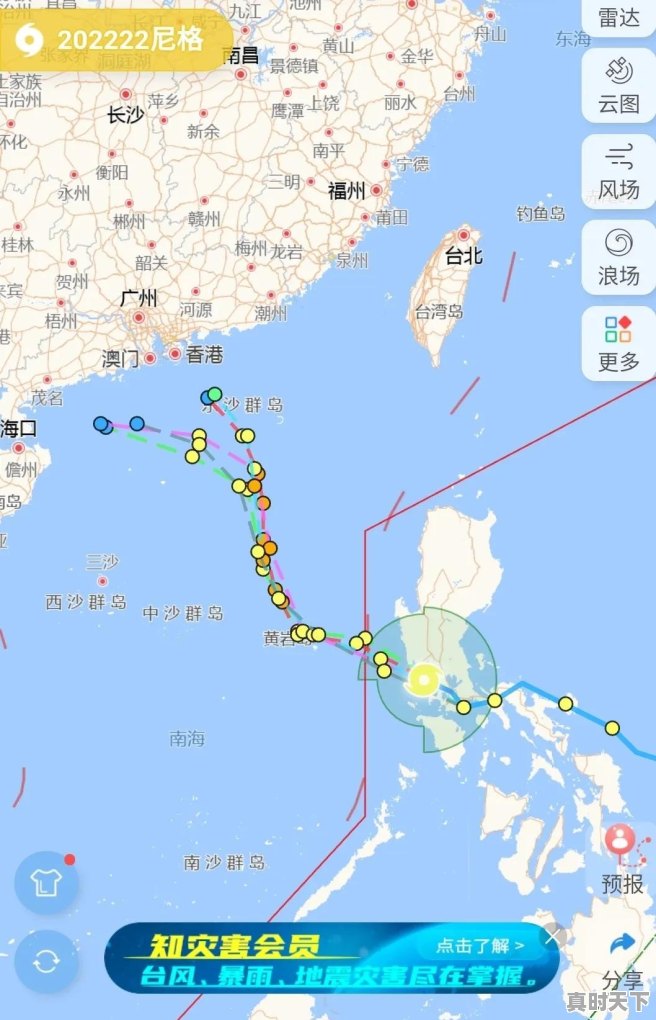Open the 202222尼格 typhoon label
656x1020 pixels.
coord(116,40)
